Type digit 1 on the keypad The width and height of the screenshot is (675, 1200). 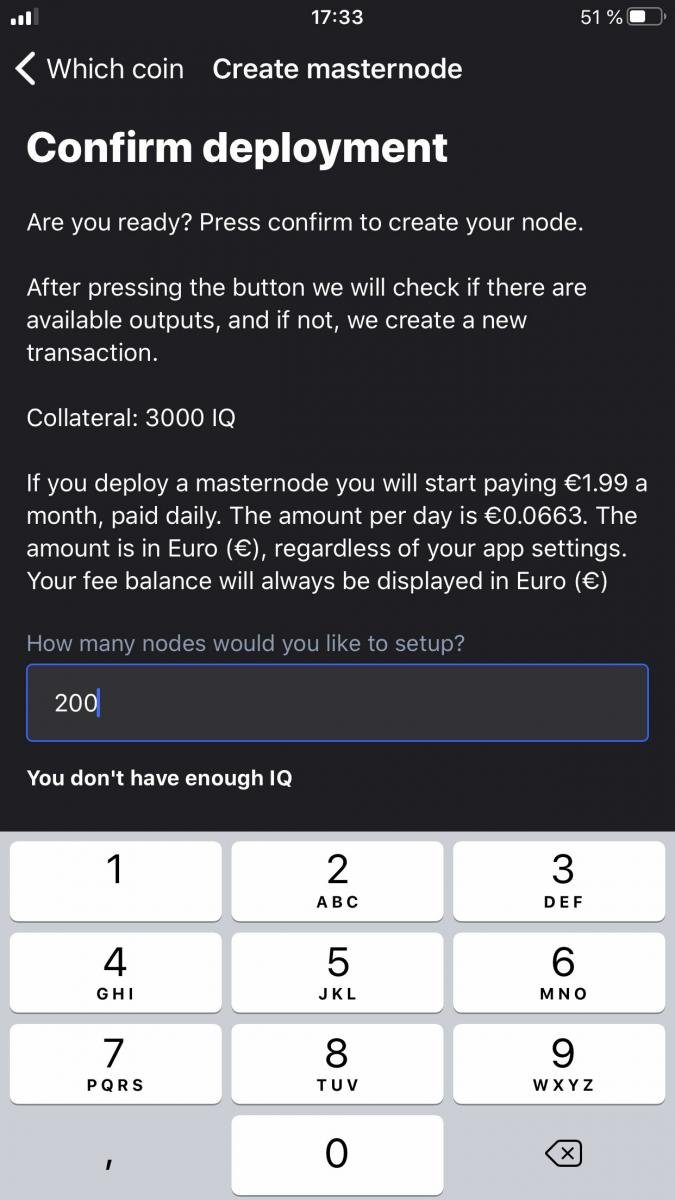click(x=115, y=880)
